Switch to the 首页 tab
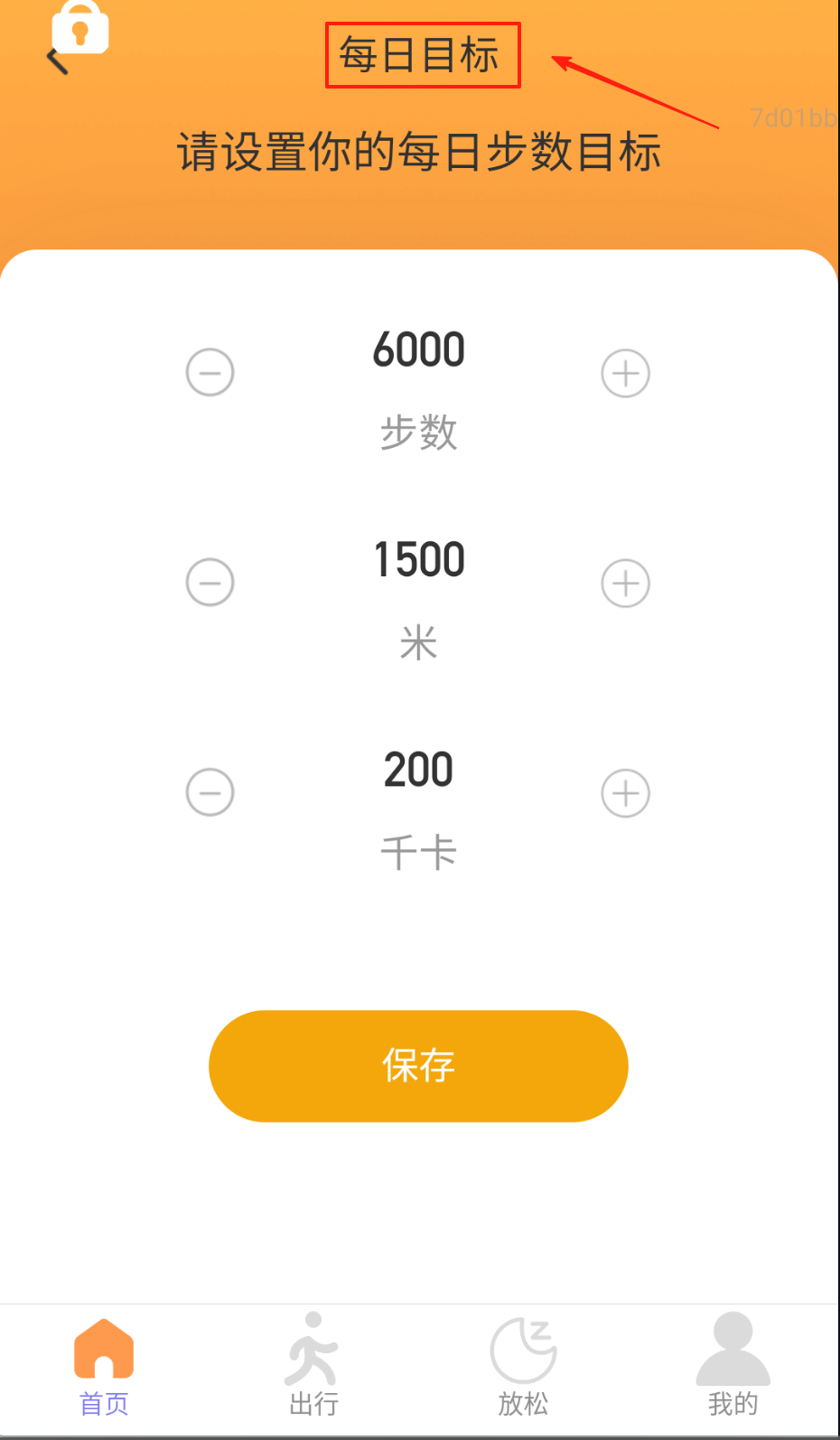Image resolution: width=840 pixels, height=1440 pixels. (104, 1366)
